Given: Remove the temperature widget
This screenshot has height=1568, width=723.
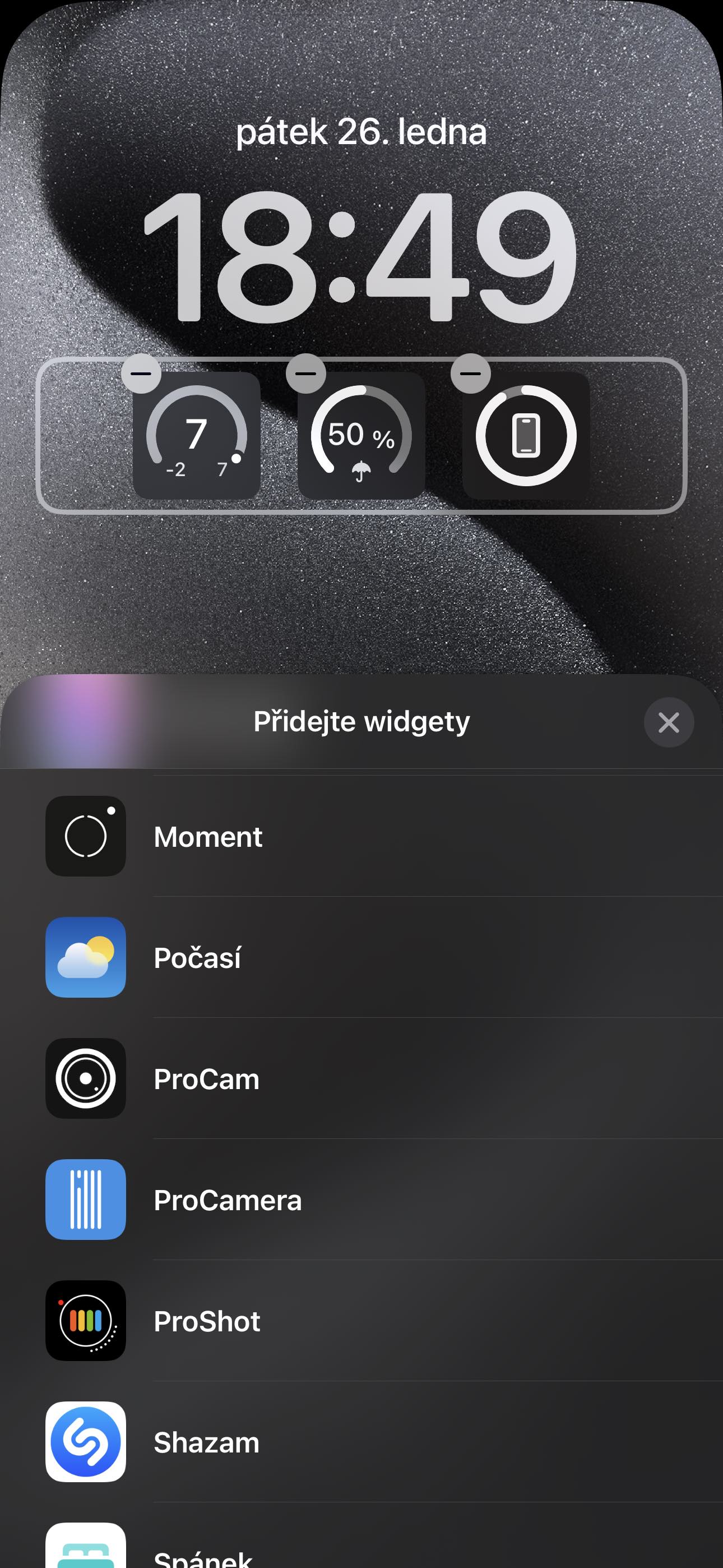Looking at the screenshot, I should pos(141,373).
